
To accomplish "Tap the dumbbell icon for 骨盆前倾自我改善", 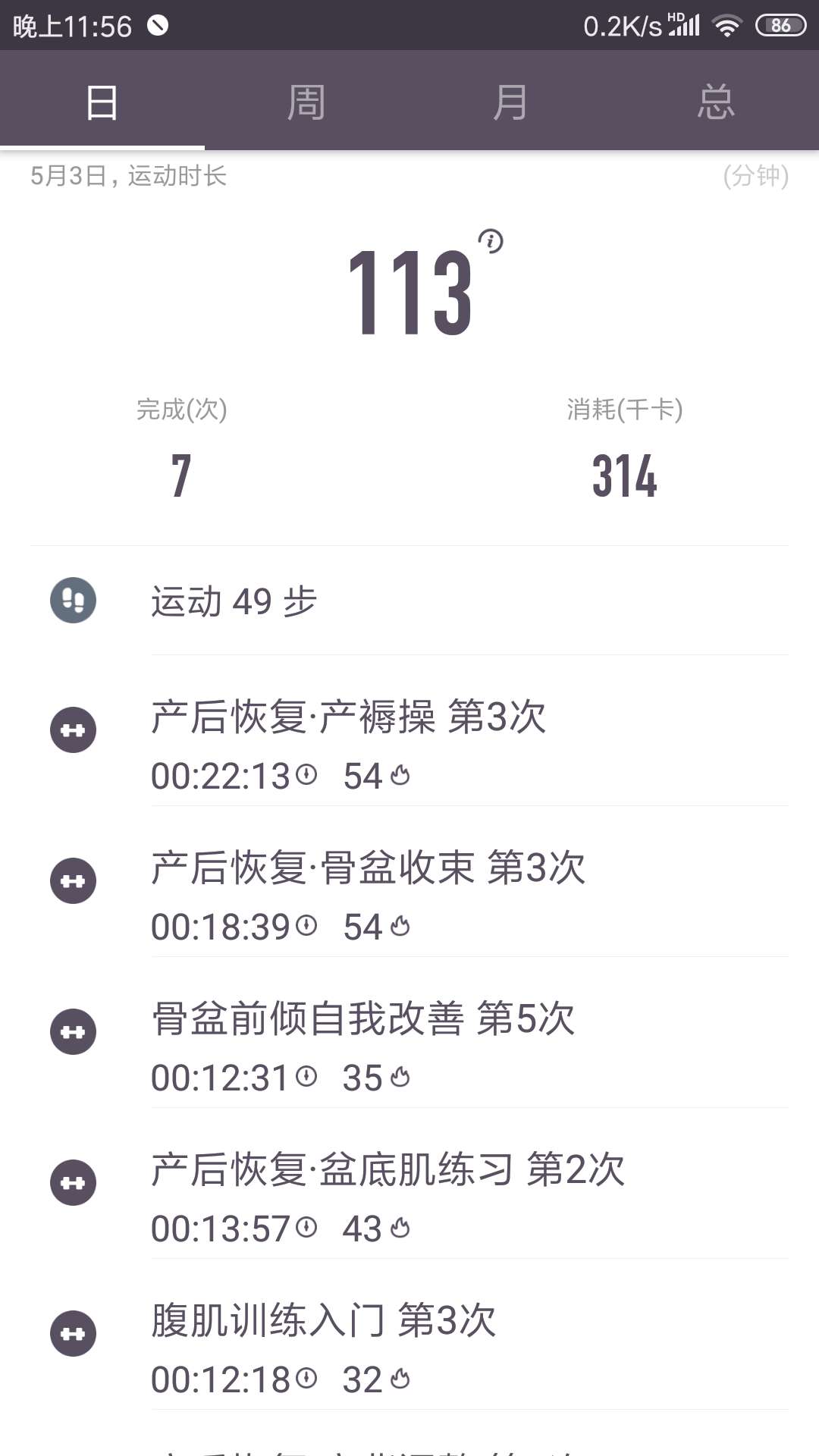I will pyautogui.click(x=73, y=1032).
